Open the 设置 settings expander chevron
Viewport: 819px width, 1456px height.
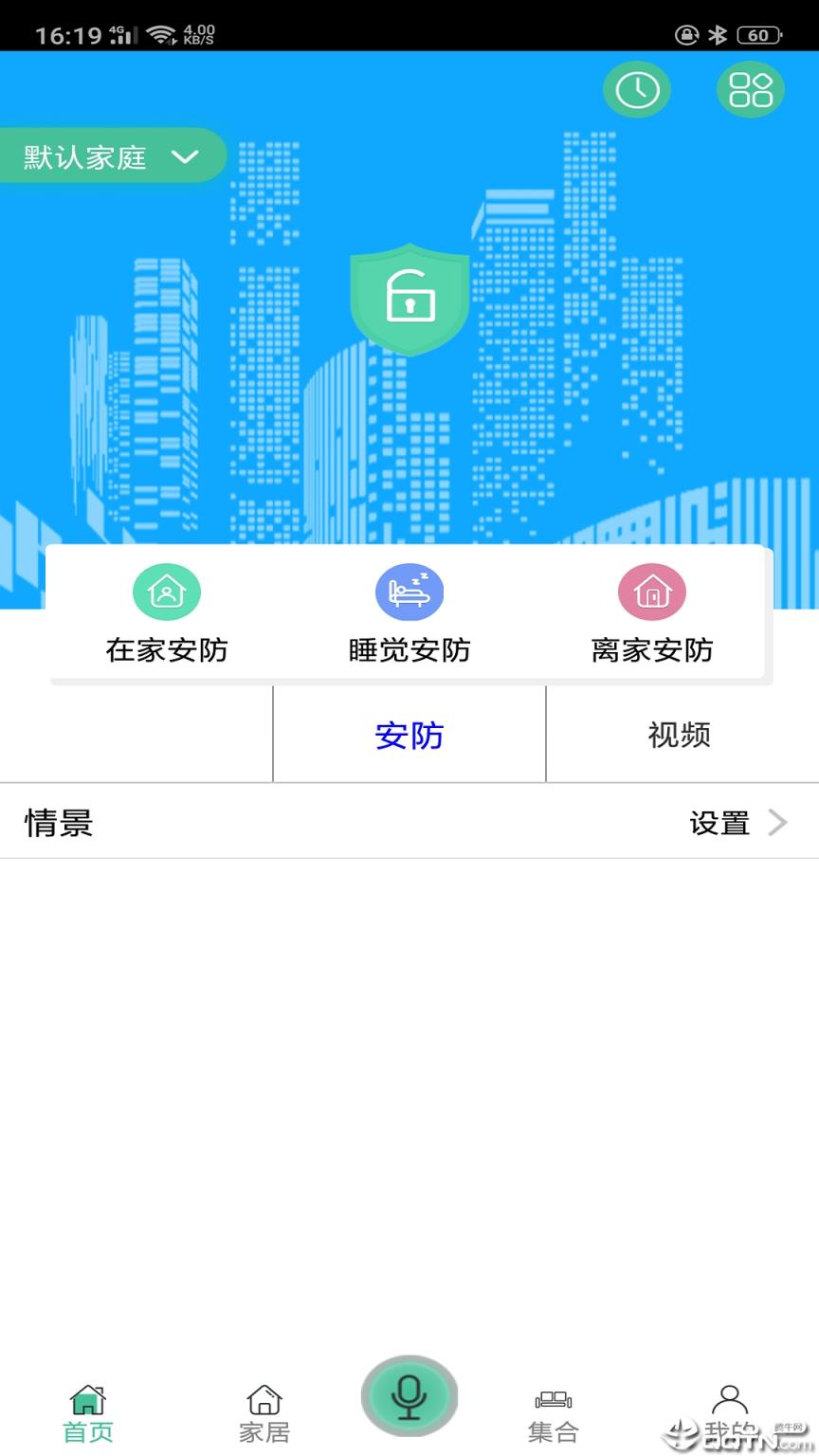[777, 823]
